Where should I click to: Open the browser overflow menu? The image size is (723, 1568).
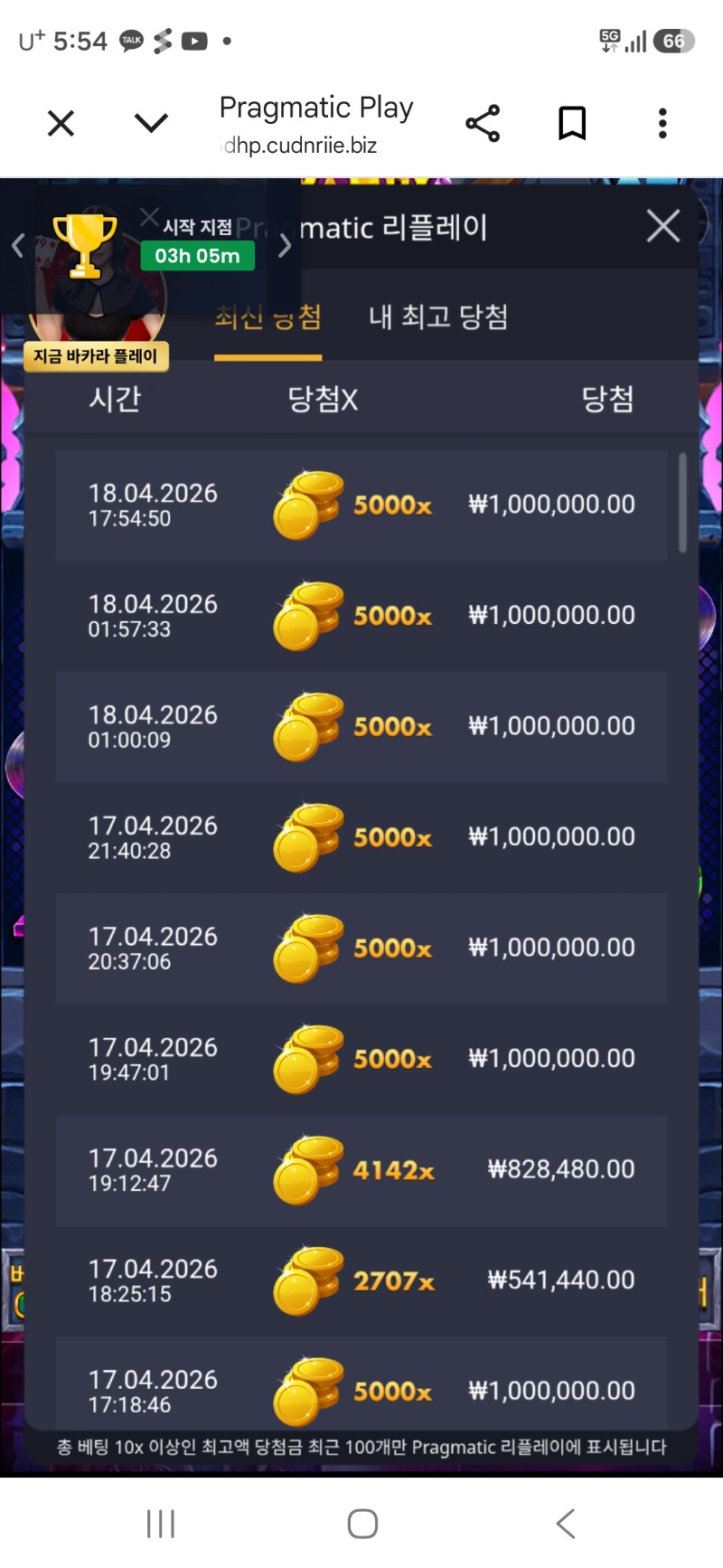tap(662, 123)
